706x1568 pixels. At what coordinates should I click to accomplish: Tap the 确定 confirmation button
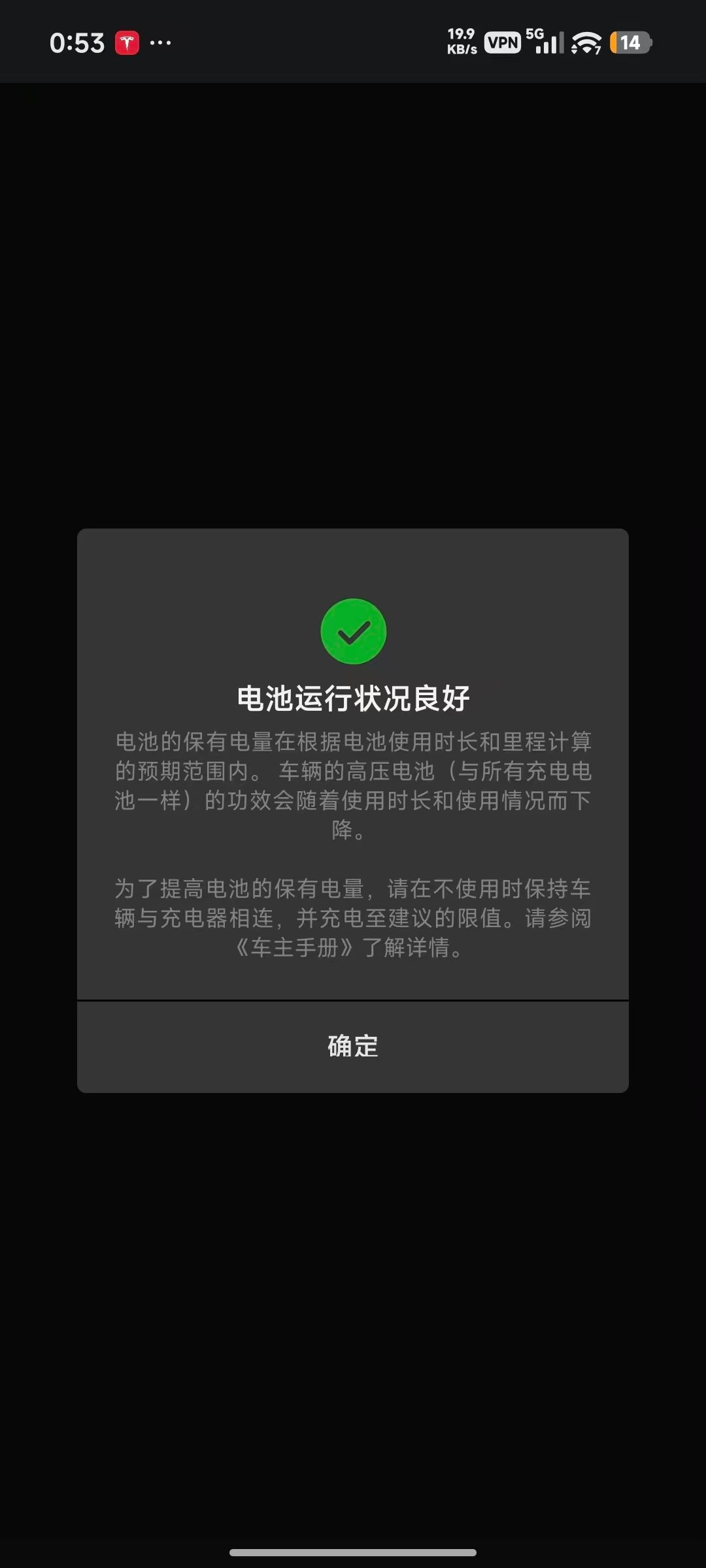pyautogui.click(x=353, y=1046)
